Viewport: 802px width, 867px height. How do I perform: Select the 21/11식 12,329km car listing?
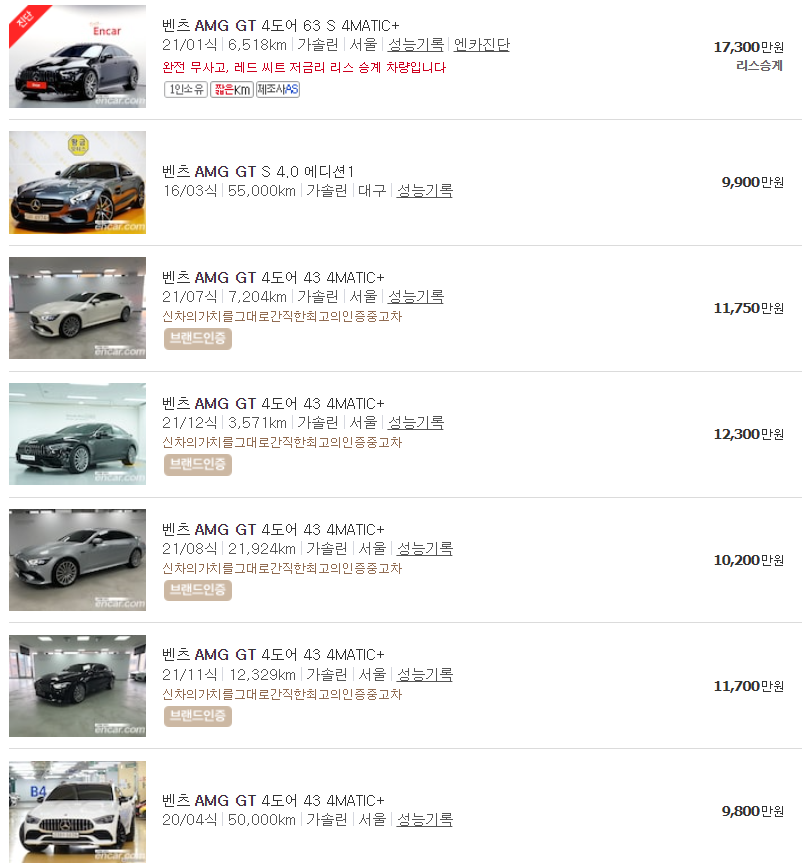coord(273,655)
